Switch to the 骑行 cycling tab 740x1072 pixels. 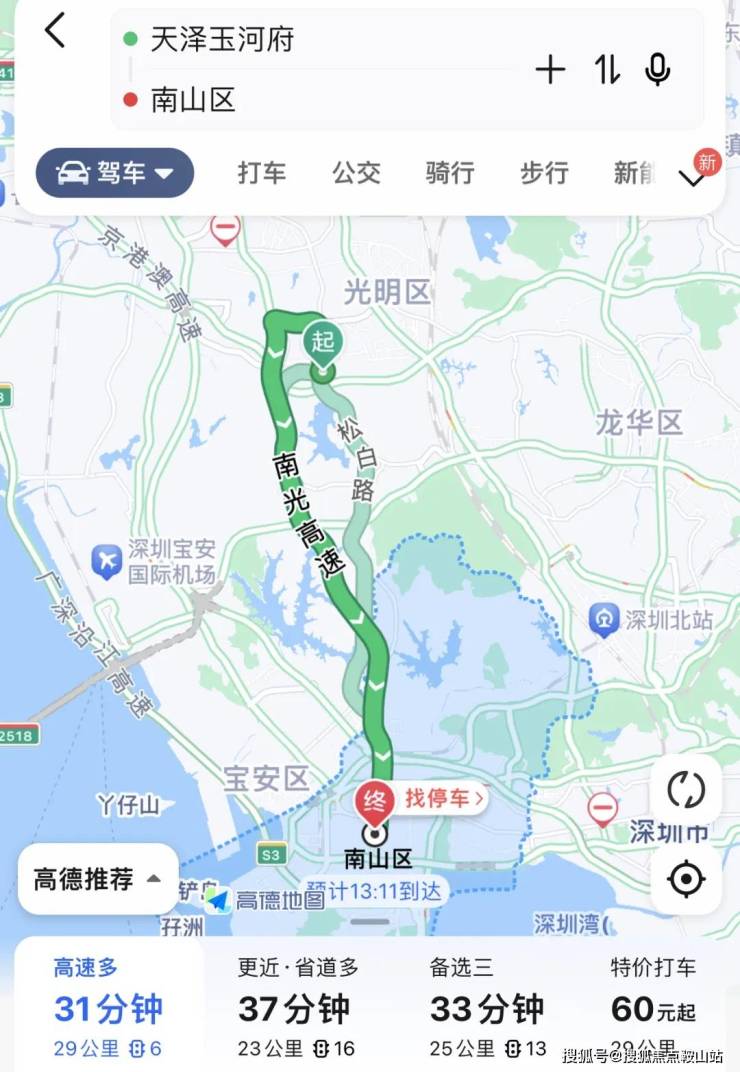click(x=450, y=173)
